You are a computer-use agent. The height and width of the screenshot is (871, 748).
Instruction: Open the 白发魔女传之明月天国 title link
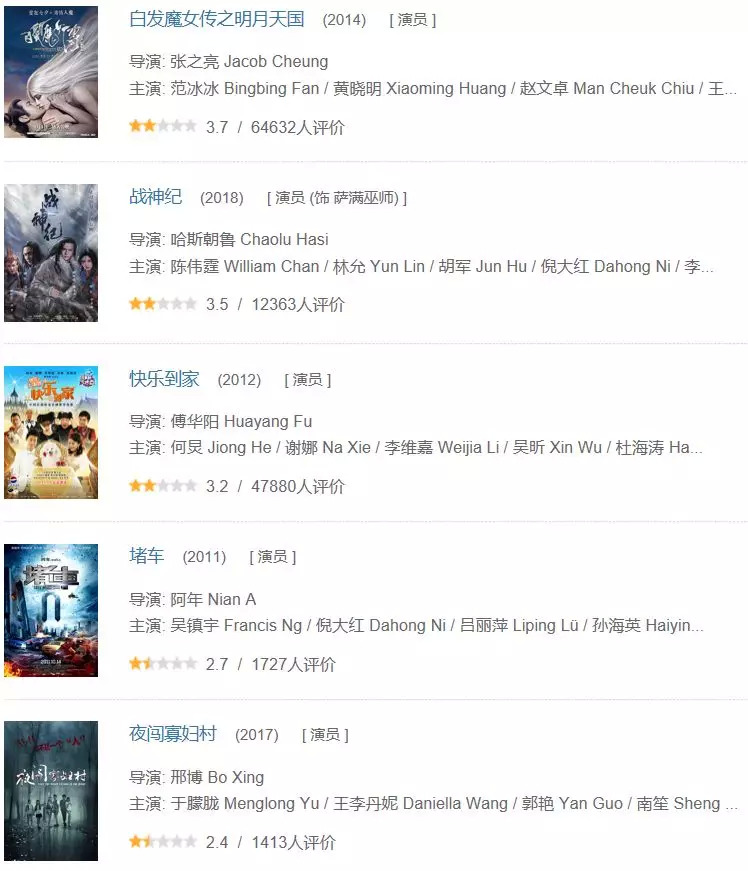(x=217, y=19)
